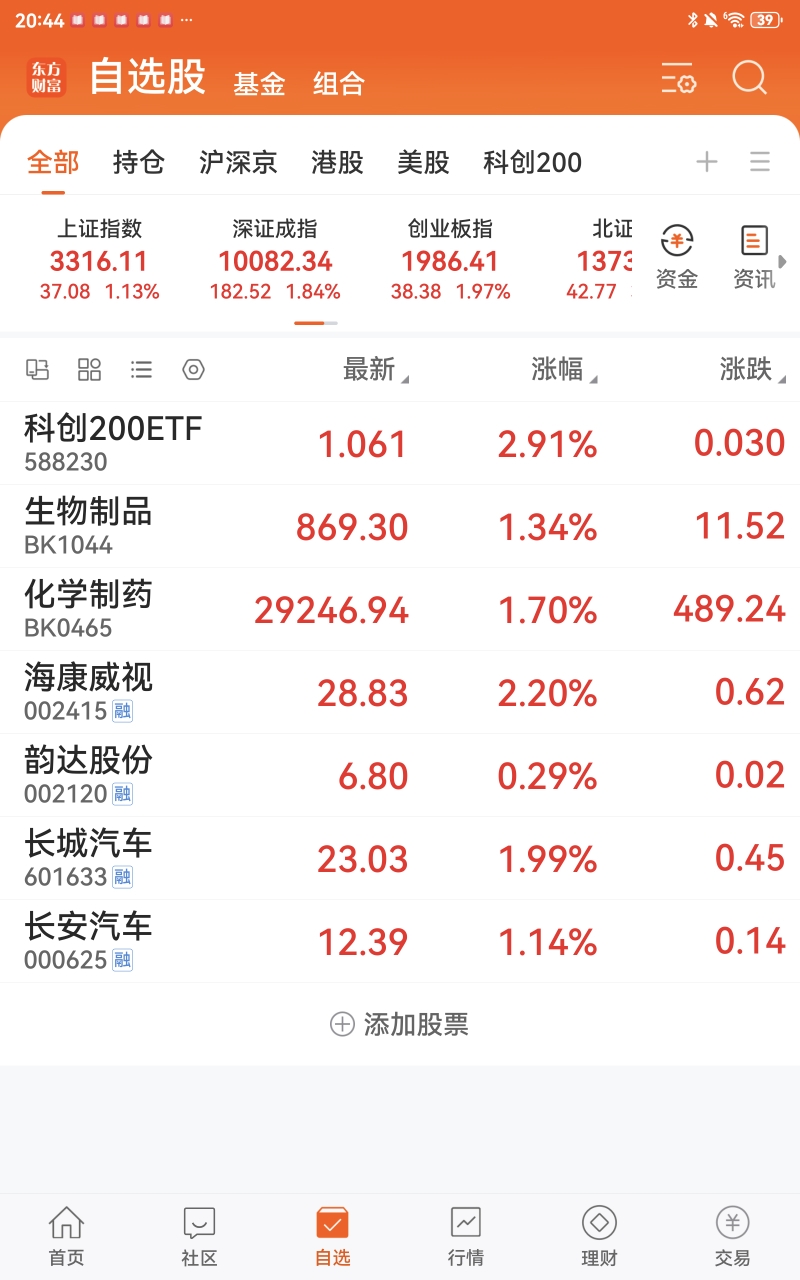Image resolution: width=800 pixels, height=1280 pixels.
Task: Go to the 首页 bottom tab
Action: pyautogui.click(x=67, y=1237)
